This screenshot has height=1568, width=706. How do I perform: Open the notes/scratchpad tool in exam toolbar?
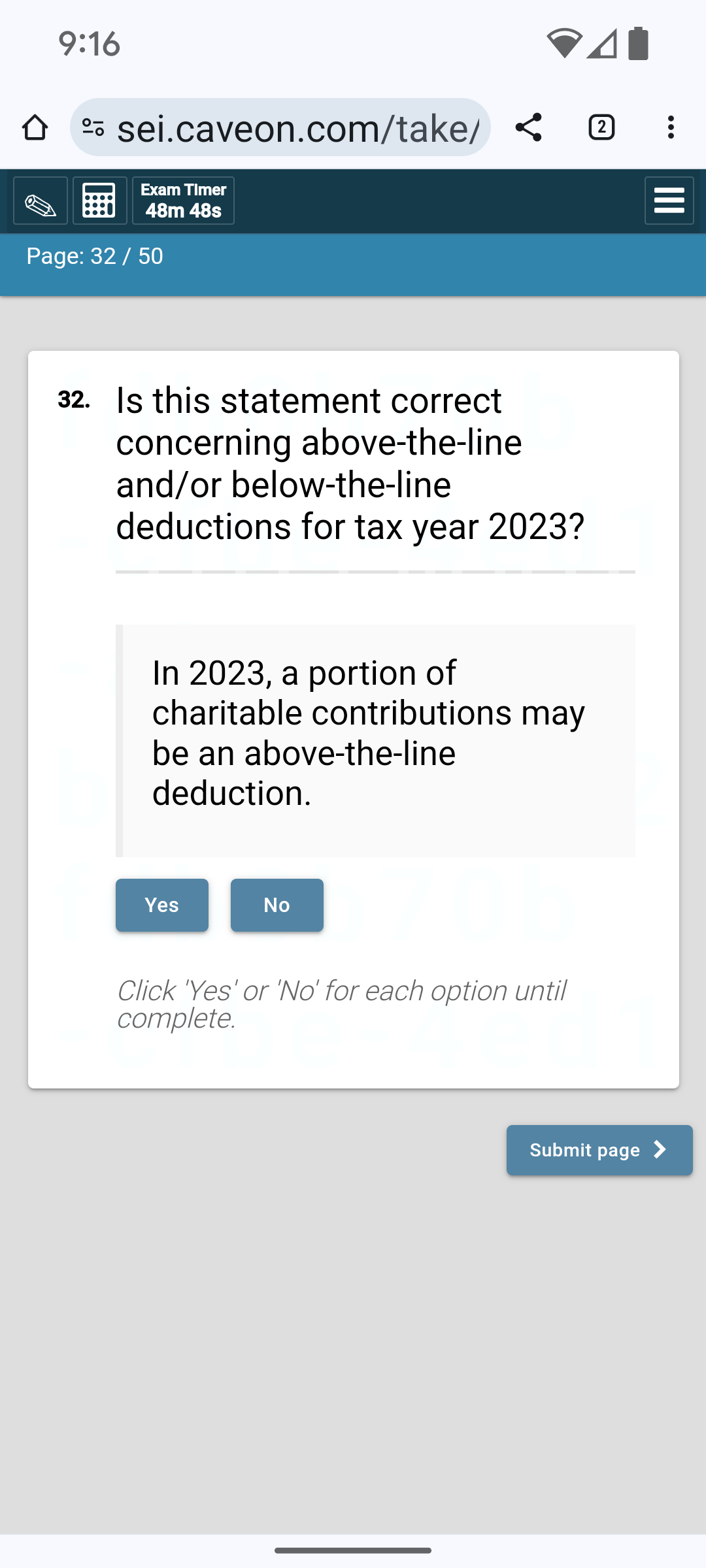click(x=41, y=201)
